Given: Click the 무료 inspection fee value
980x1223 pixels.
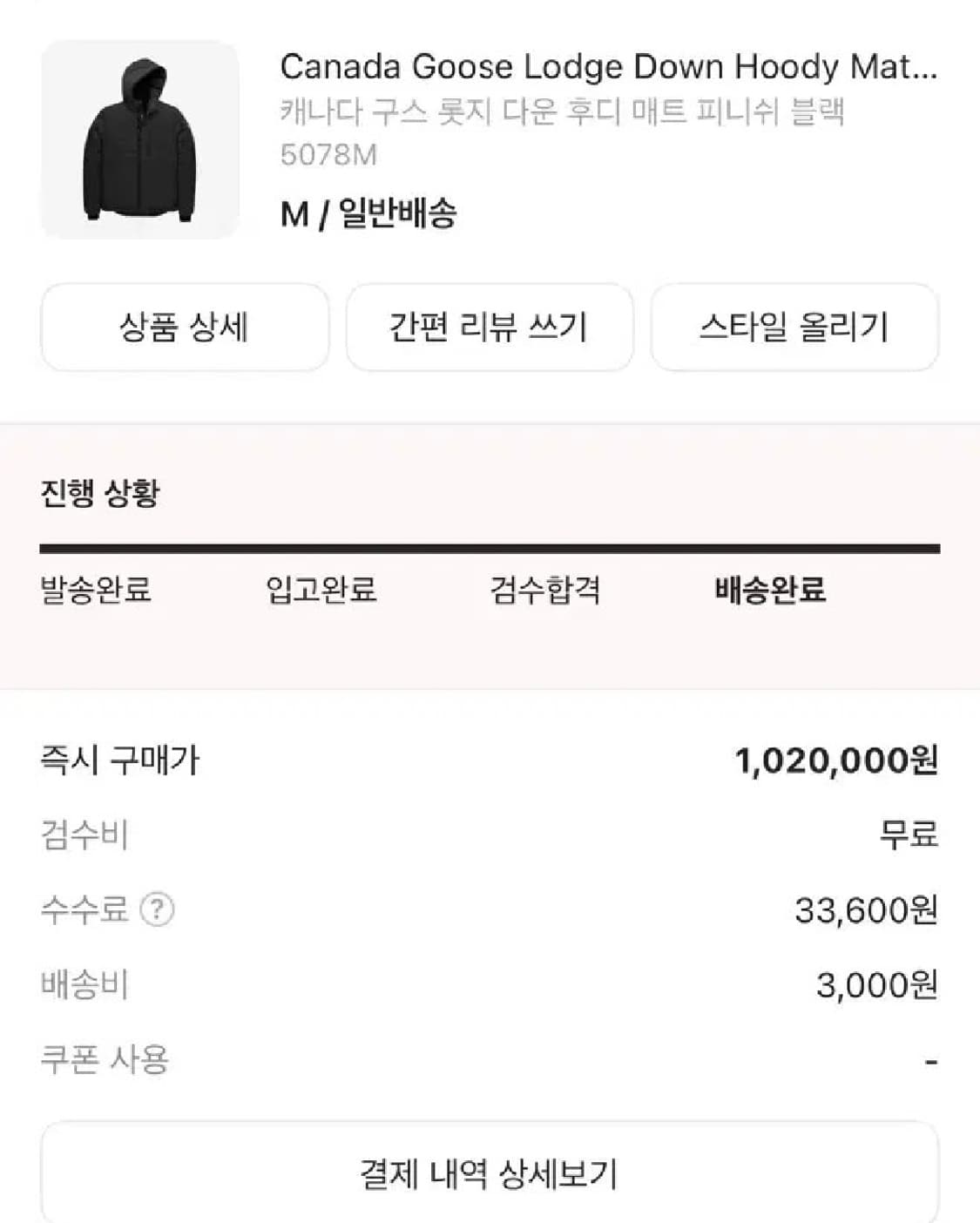Looking at the screenshot, I should click(x=907, y=837).
